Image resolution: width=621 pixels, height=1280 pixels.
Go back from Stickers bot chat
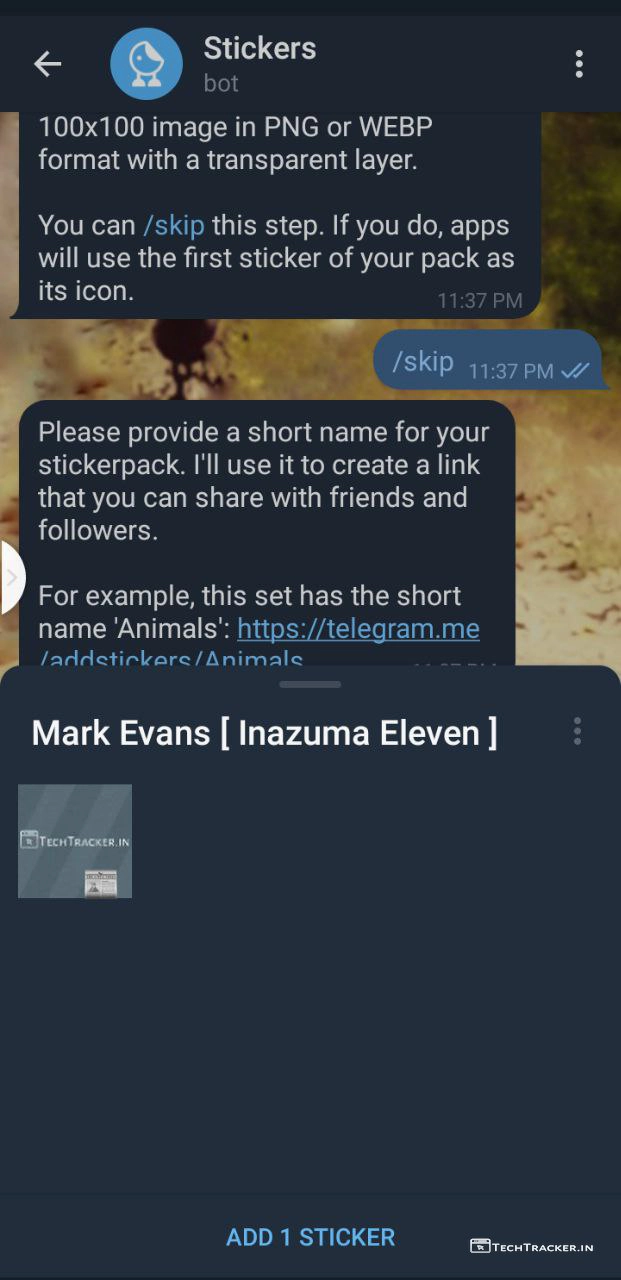(x=47, y=64)
